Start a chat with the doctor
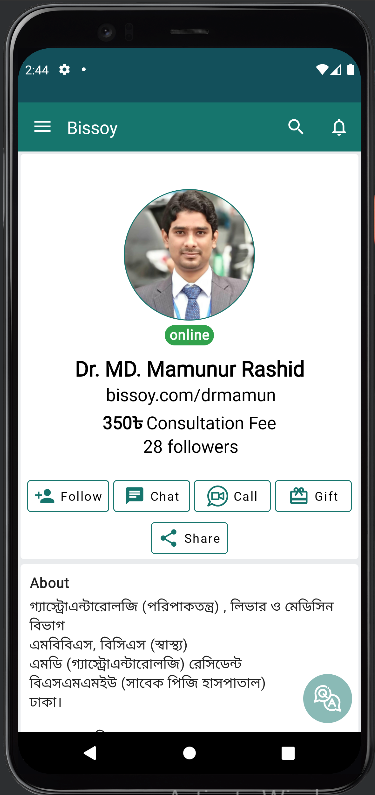The height and width of the screenshot is (795, 375). point(152,496)
